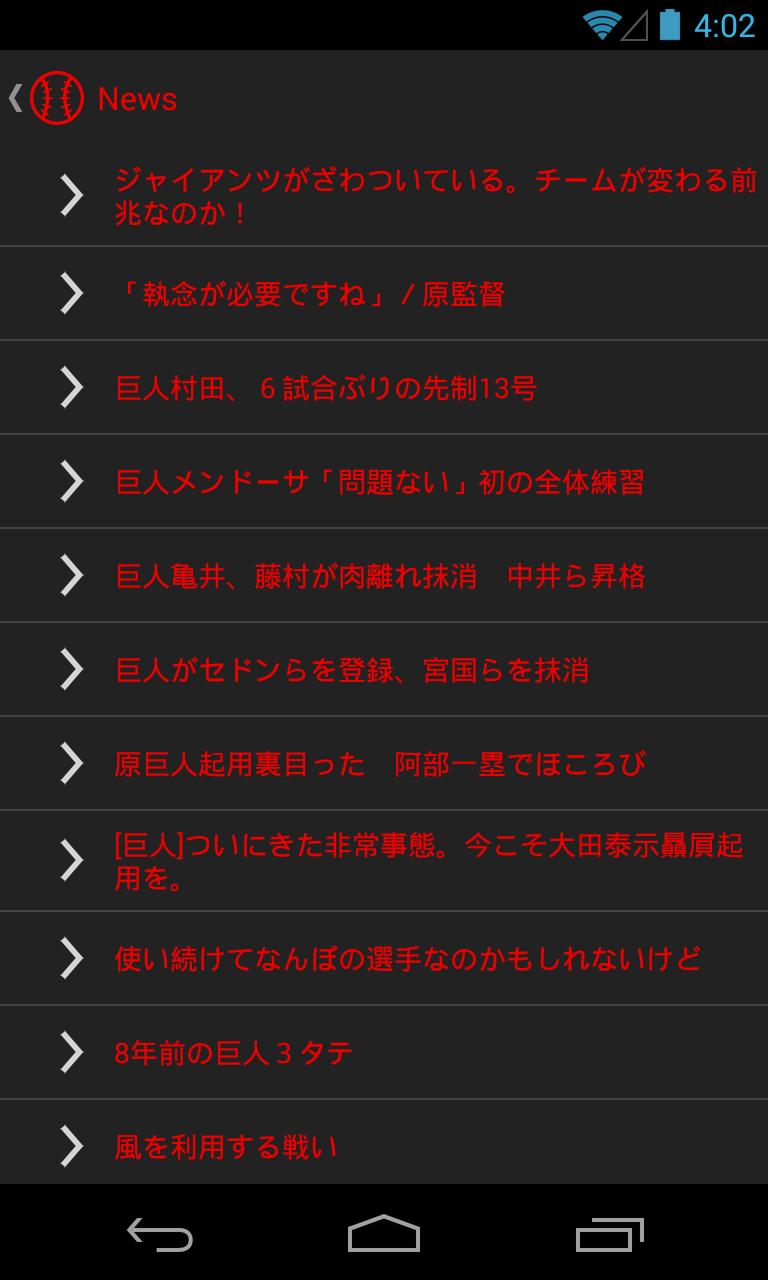This screenshot has height=1280, width=768.
Task: Open 8年前の巨人3タテ article
Action: [x=234, y=1053]
